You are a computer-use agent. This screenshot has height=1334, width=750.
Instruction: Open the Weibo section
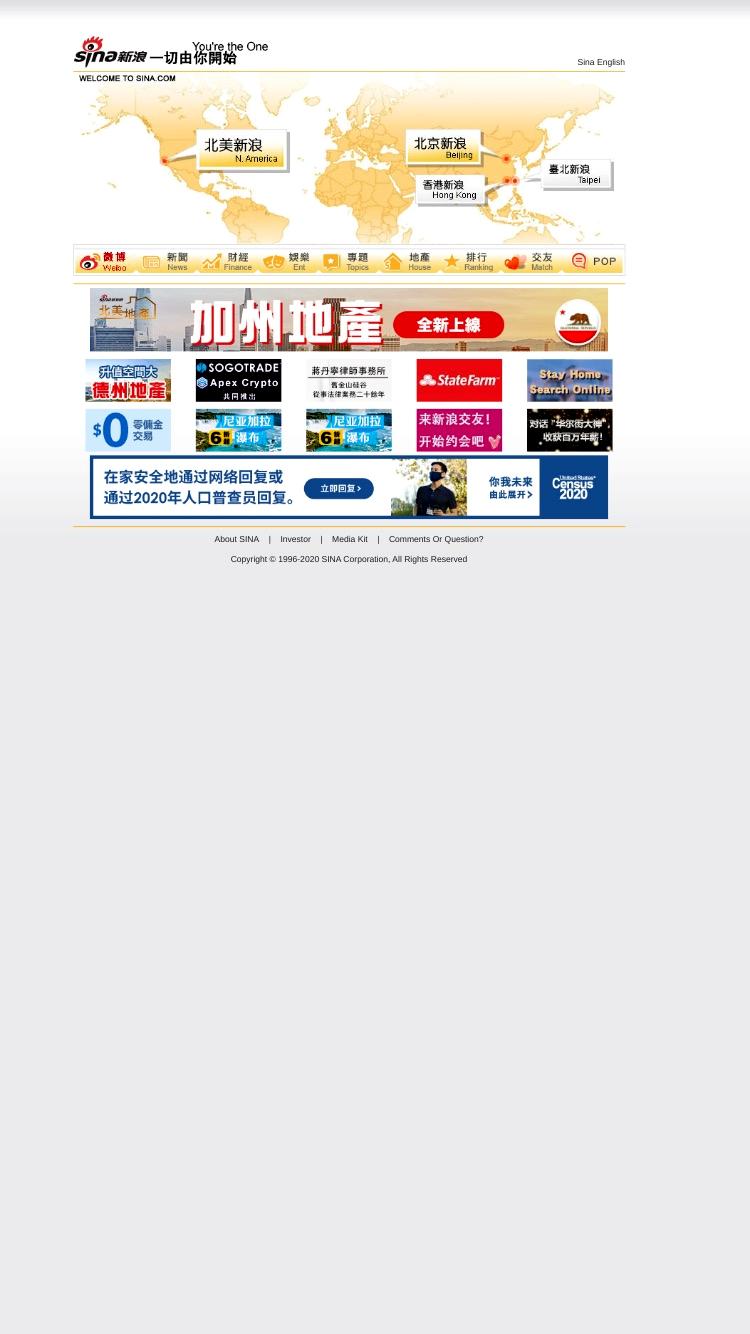click(105, 261)
